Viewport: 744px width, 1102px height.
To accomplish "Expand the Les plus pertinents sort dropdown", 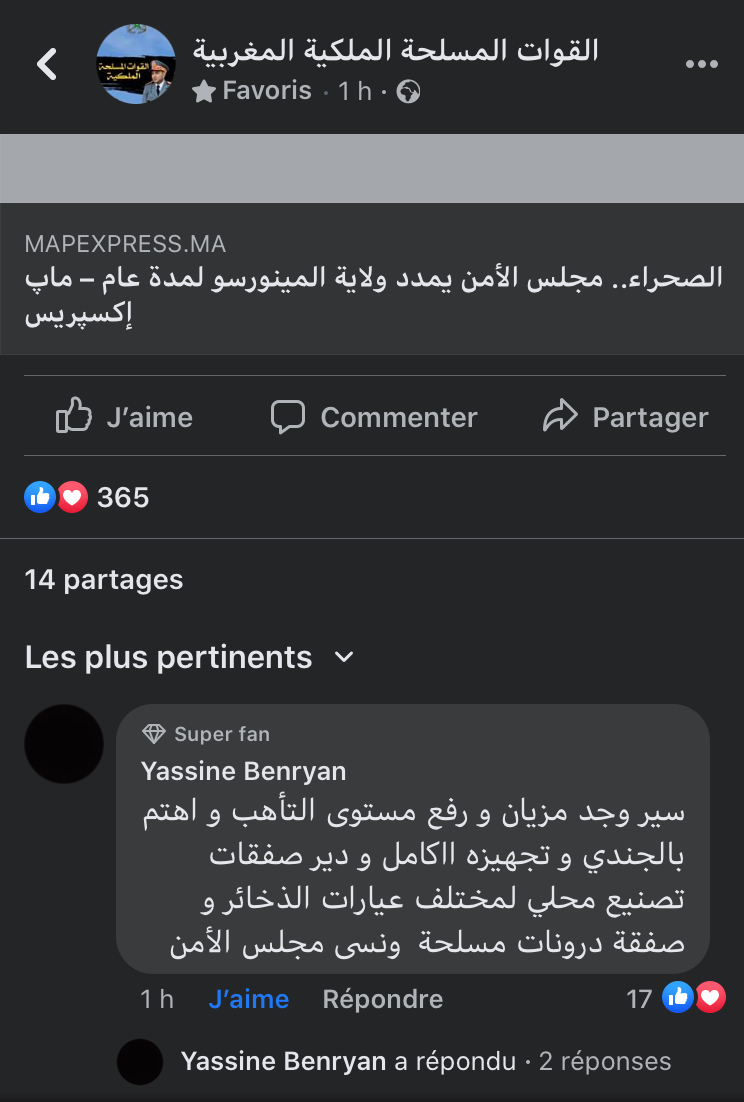I will (190, 657).
